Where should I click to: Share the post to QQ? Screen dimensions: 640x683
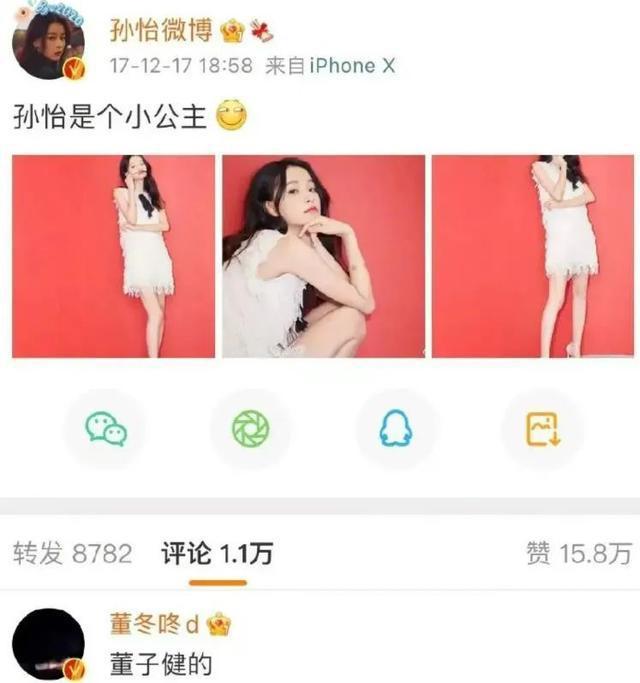pos(396,429)
